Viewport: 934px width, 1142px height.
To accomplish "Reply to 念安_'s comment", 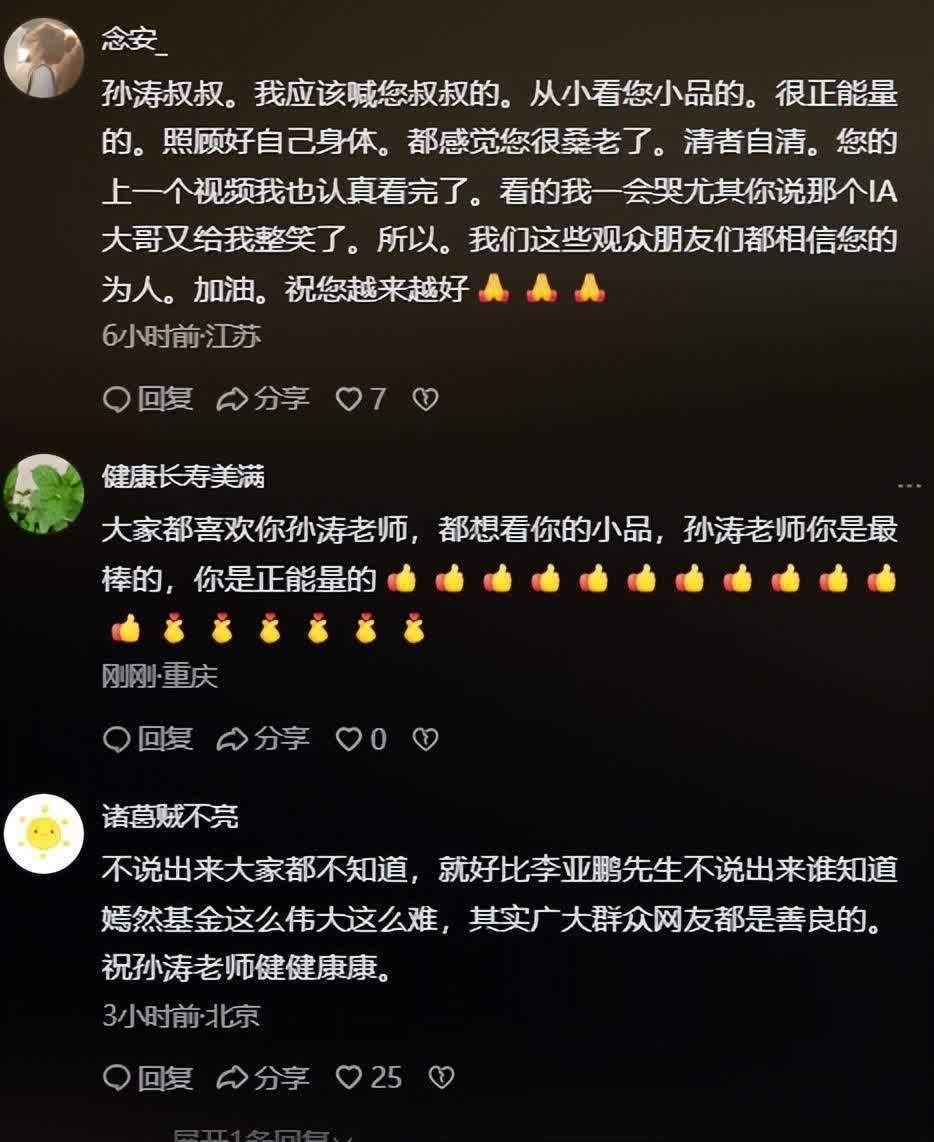I will [148, 400].
